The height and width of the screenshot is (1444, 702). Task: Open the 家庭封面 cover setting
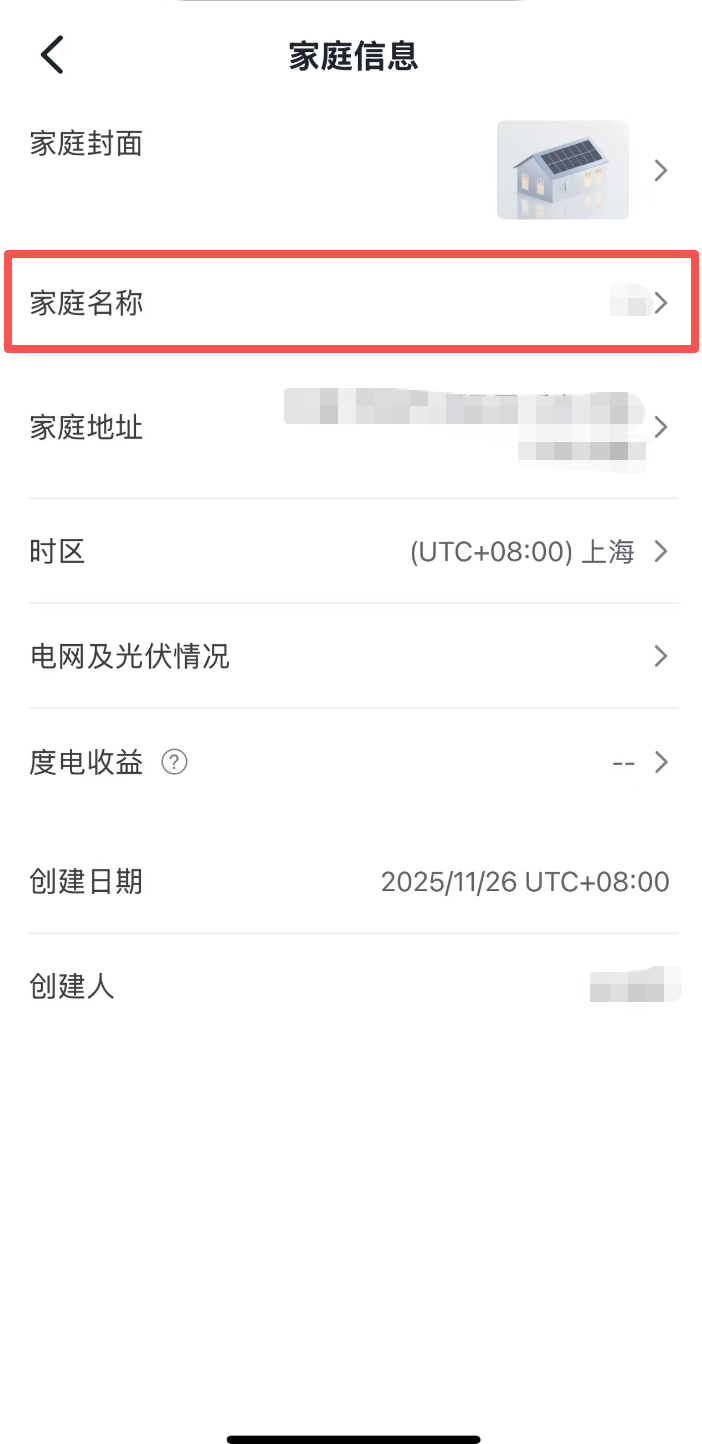352,170
